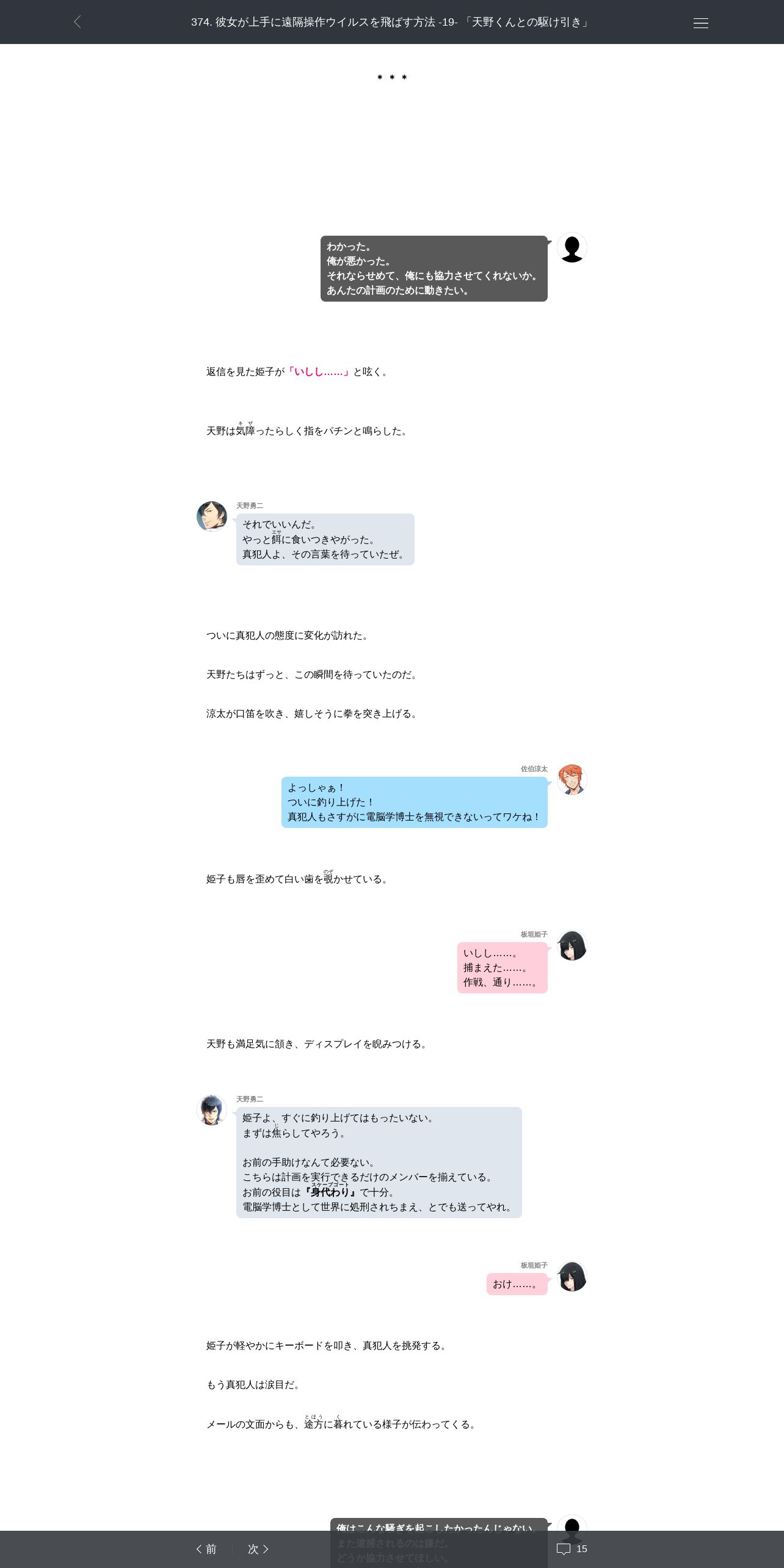Image resolution: width=784 pixels, height=1568 pixels.
Task: Open the comments with 15 replies
Action: (572, 1549)
